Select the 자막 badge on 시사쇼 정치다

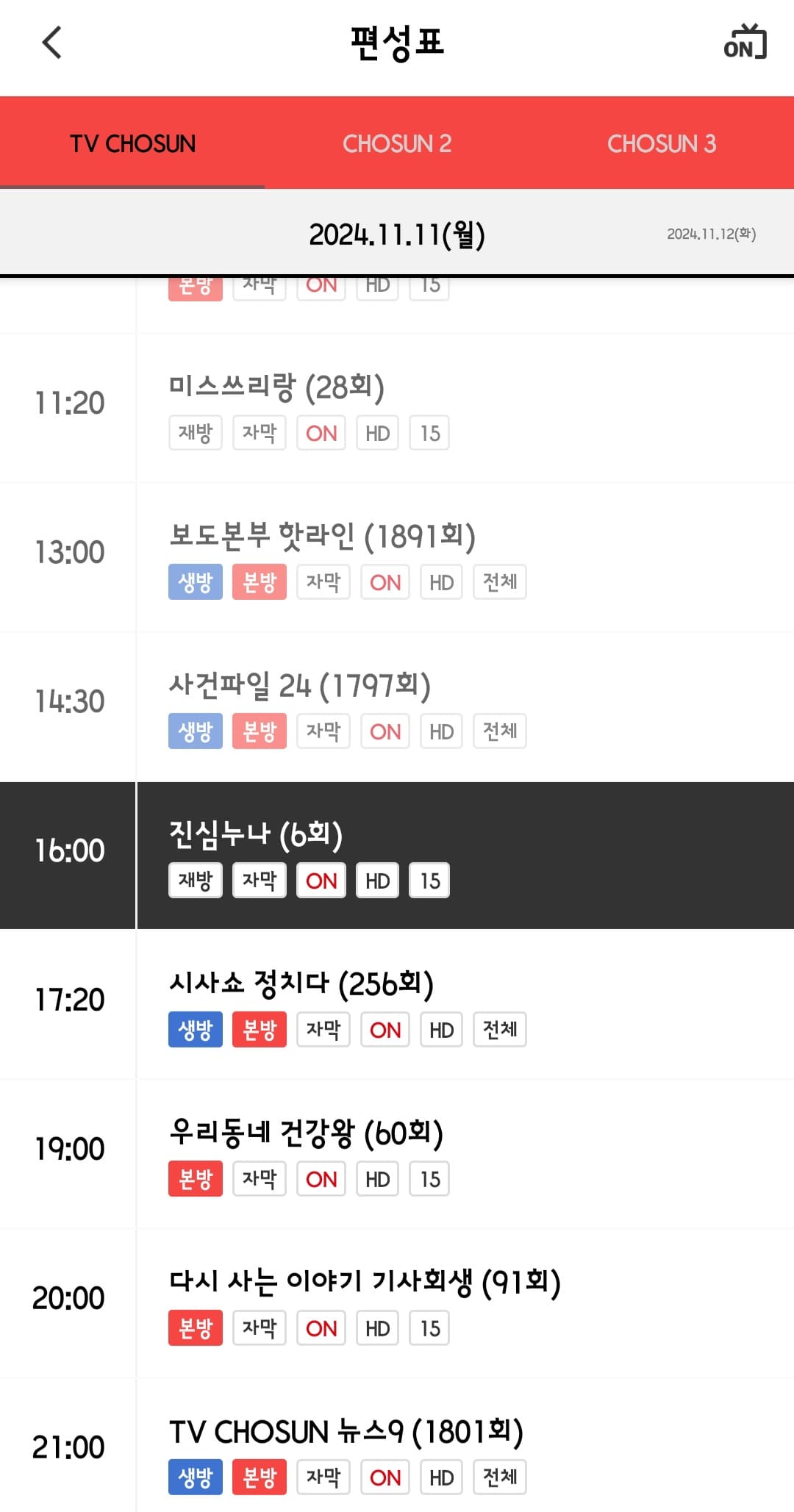click(323, 1030)
